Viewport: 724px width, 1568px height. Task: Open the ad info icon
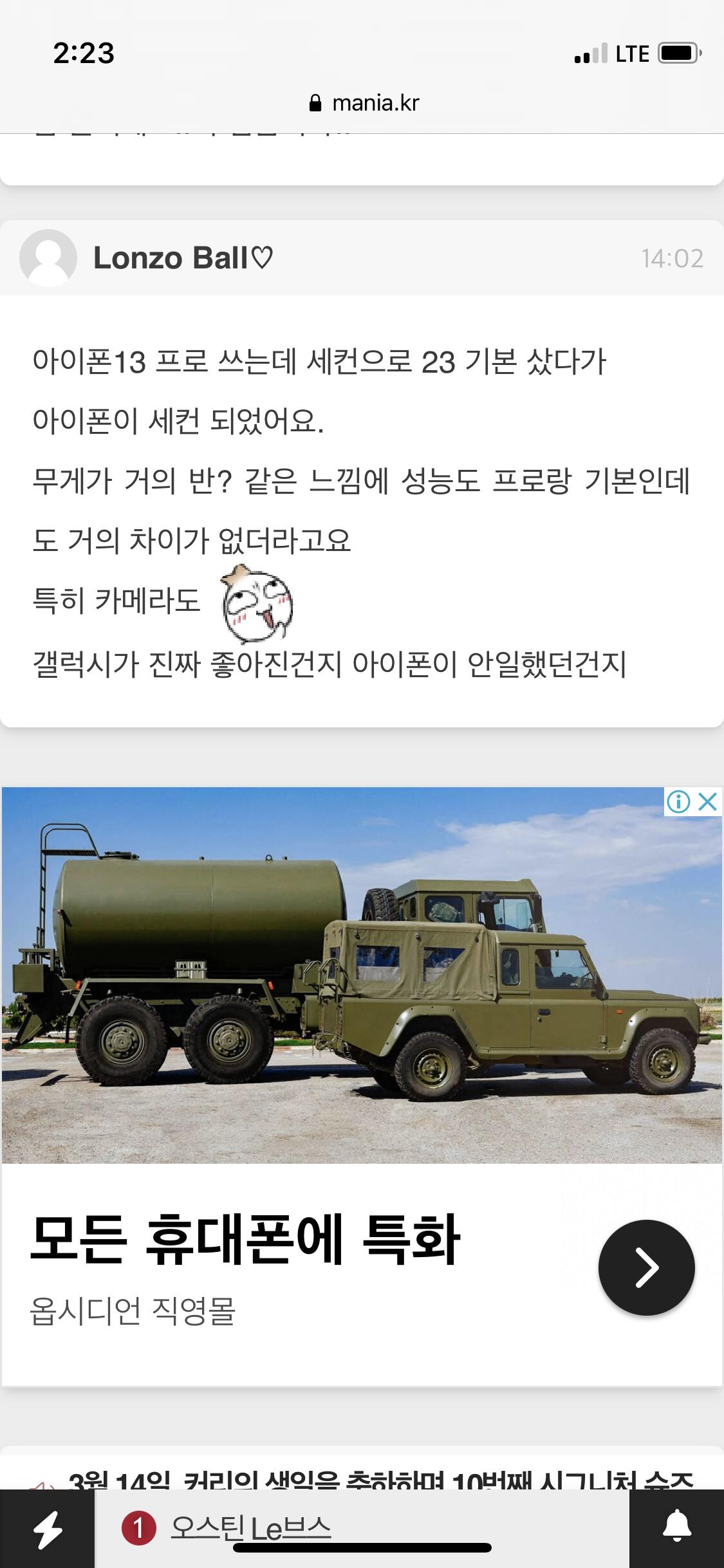(x=679, y=801)
